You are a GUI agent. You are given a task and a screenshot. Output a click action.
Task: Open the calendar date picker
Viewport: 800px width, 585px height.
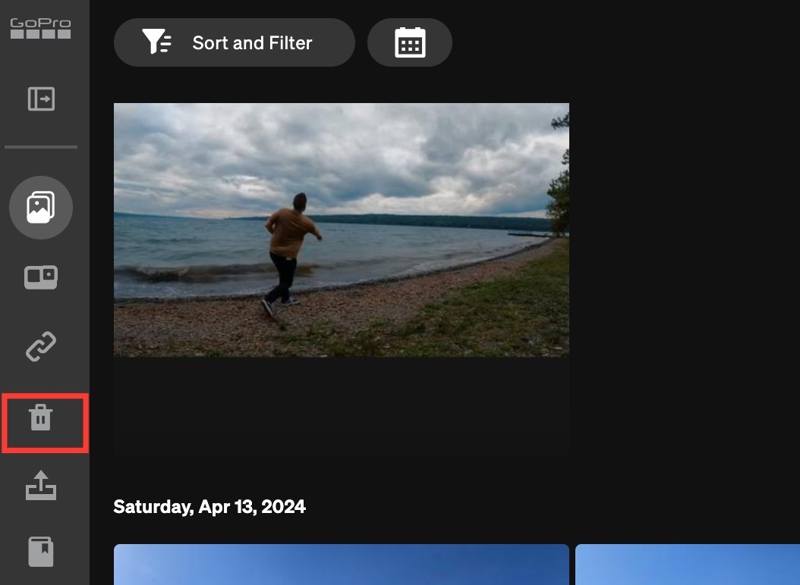(x=409, y=43)
